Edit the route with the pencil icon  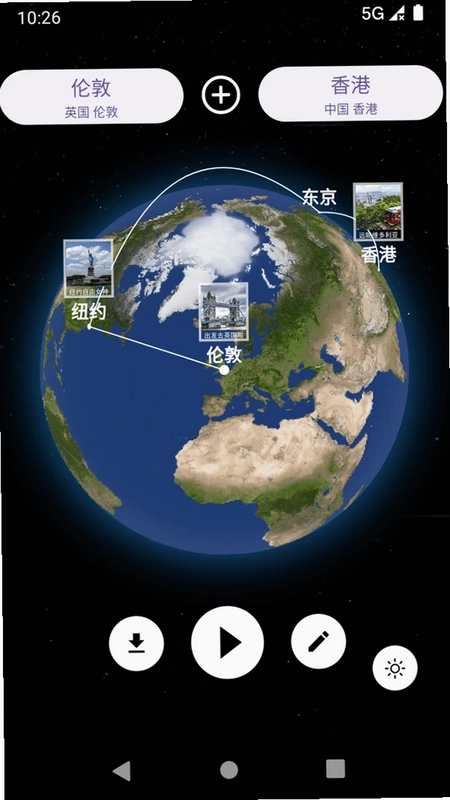pyautogui.click(x=318, y=641)
